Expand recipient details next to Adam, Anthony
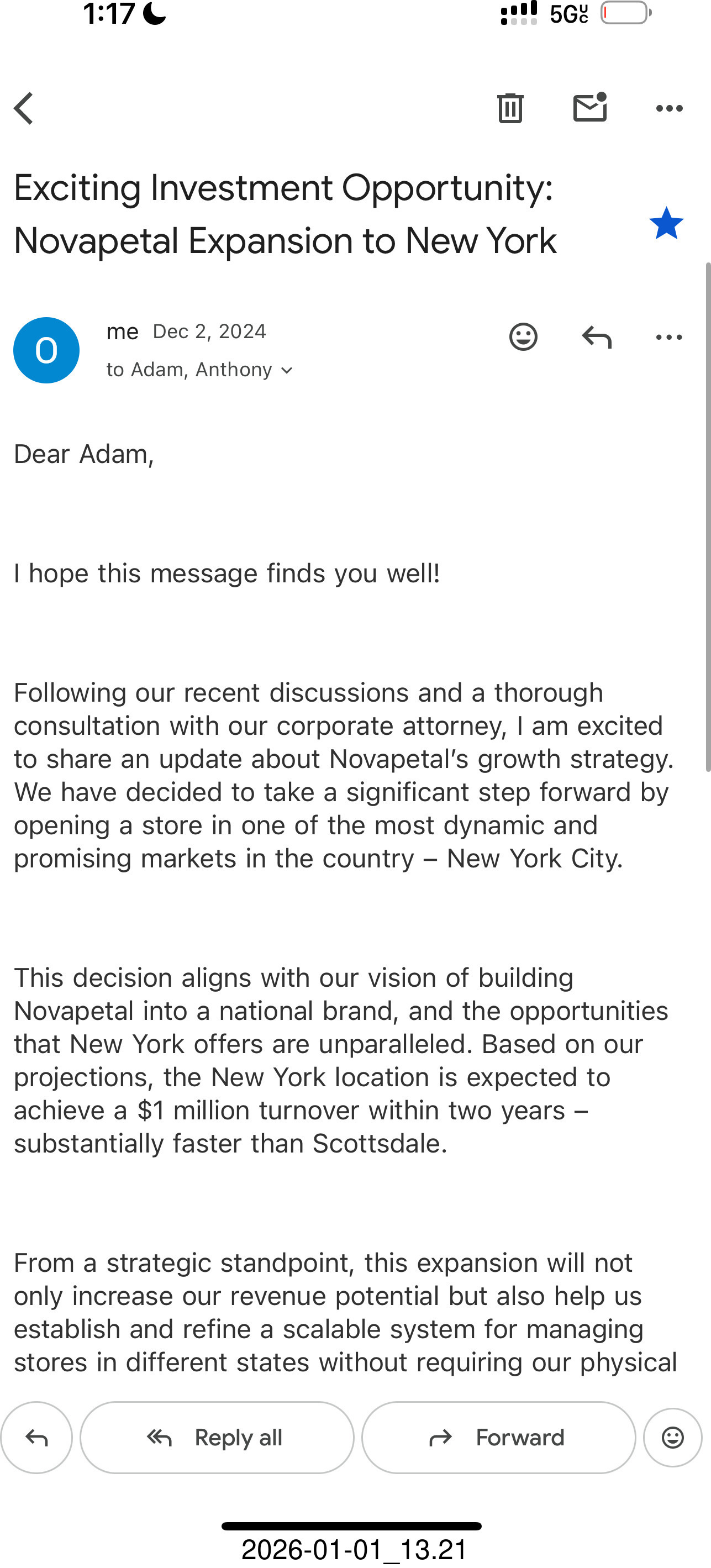This screenshot has height=1568, width=711. click(287, 370)
